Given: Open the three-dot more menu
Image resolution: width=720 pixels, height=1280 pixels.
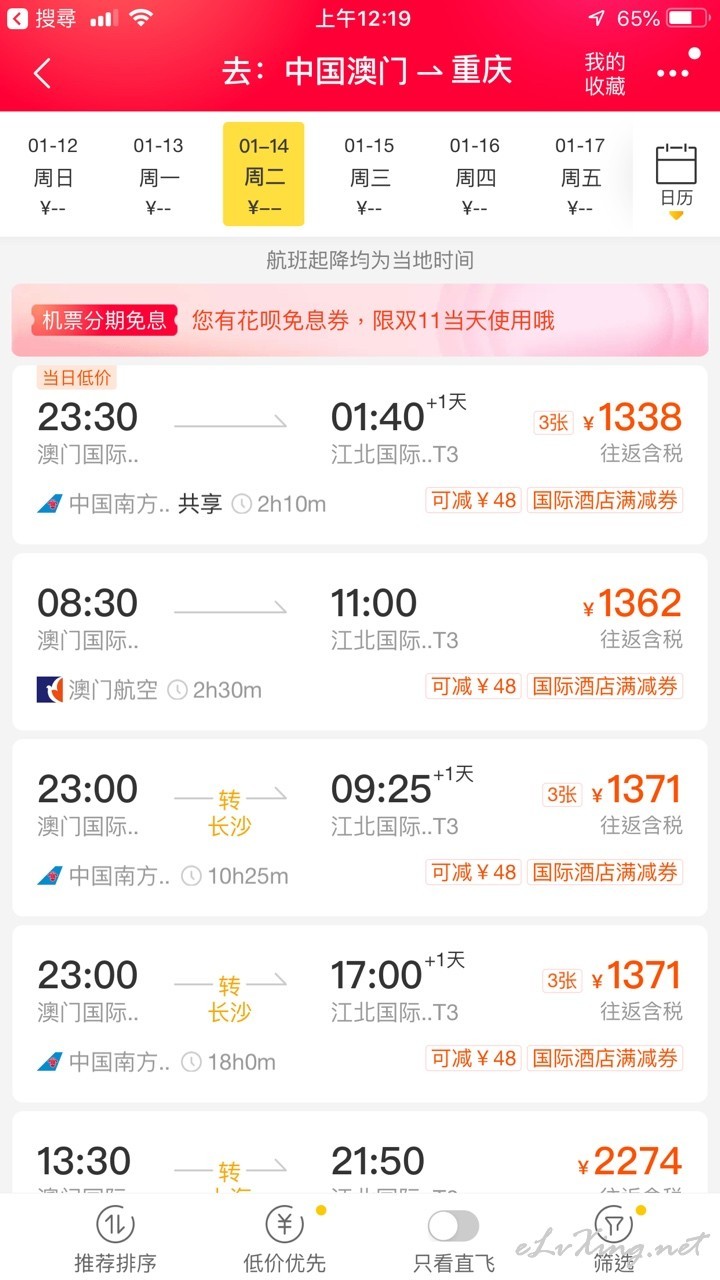Looking at the screenshot, I should pyautogui.click(x=673, y=73).
